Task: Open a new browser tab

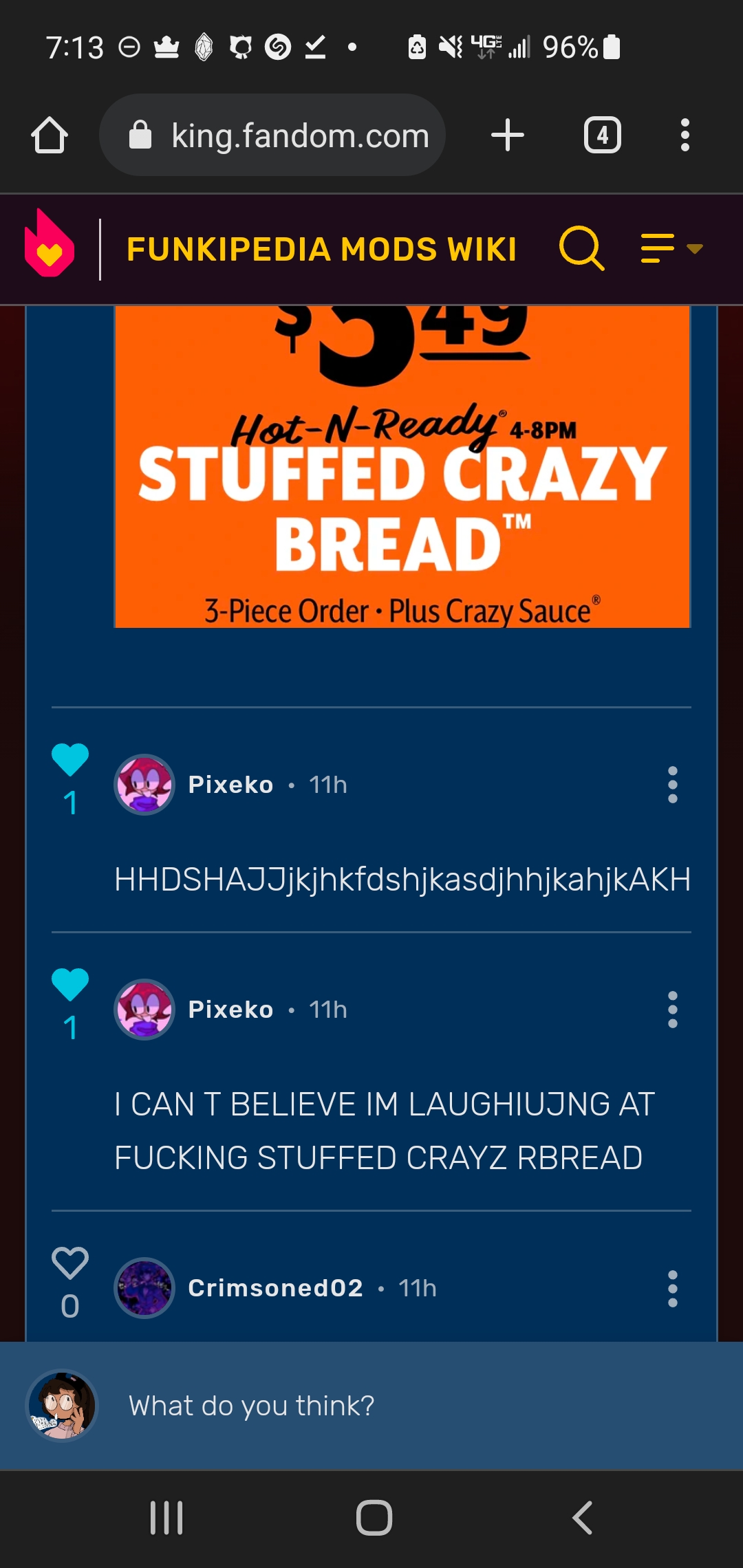Action: click(508, 135)
